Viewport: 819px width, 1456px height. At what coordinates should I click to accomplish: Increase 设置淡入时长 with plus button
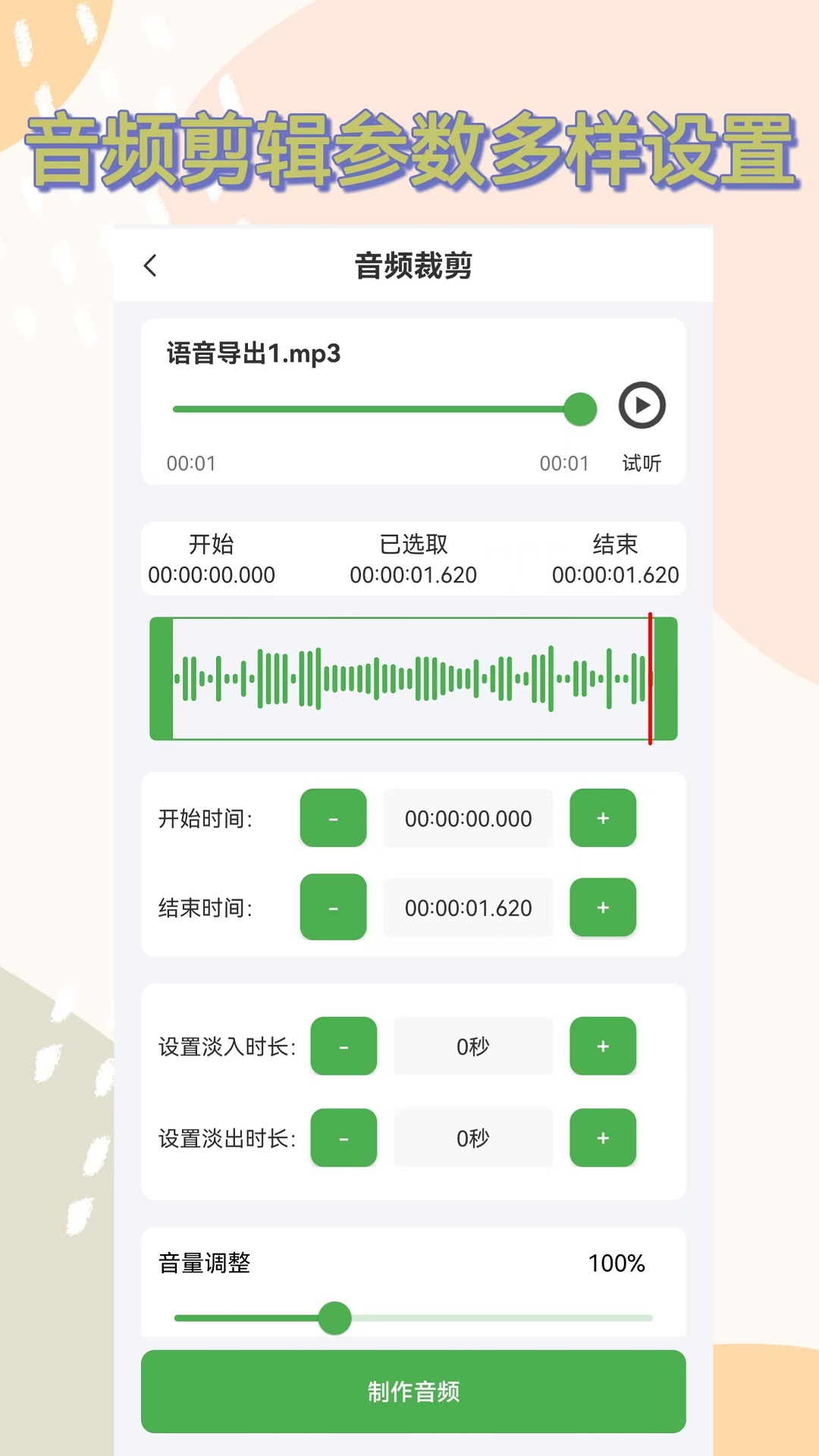603,1046
